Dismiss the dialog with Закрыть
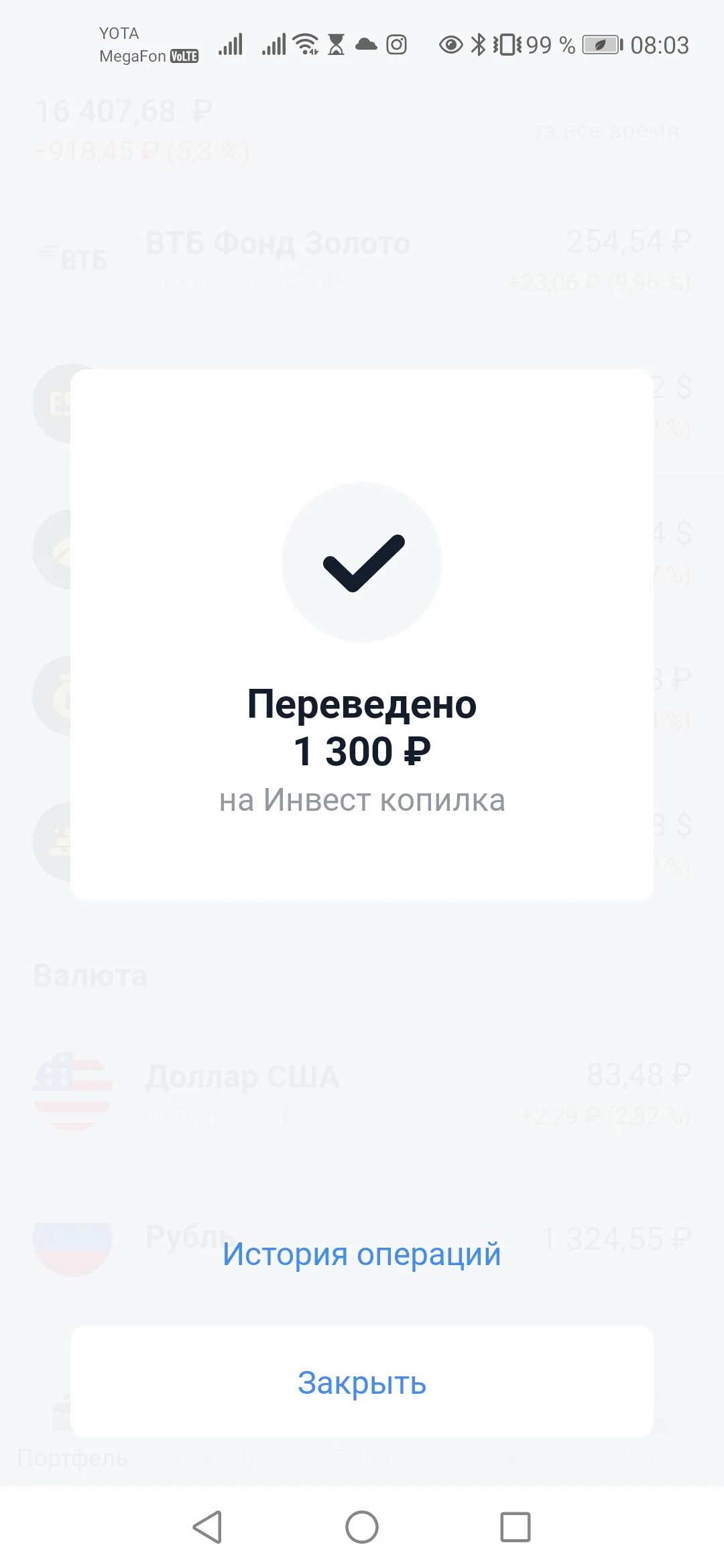 [362, 1382]
